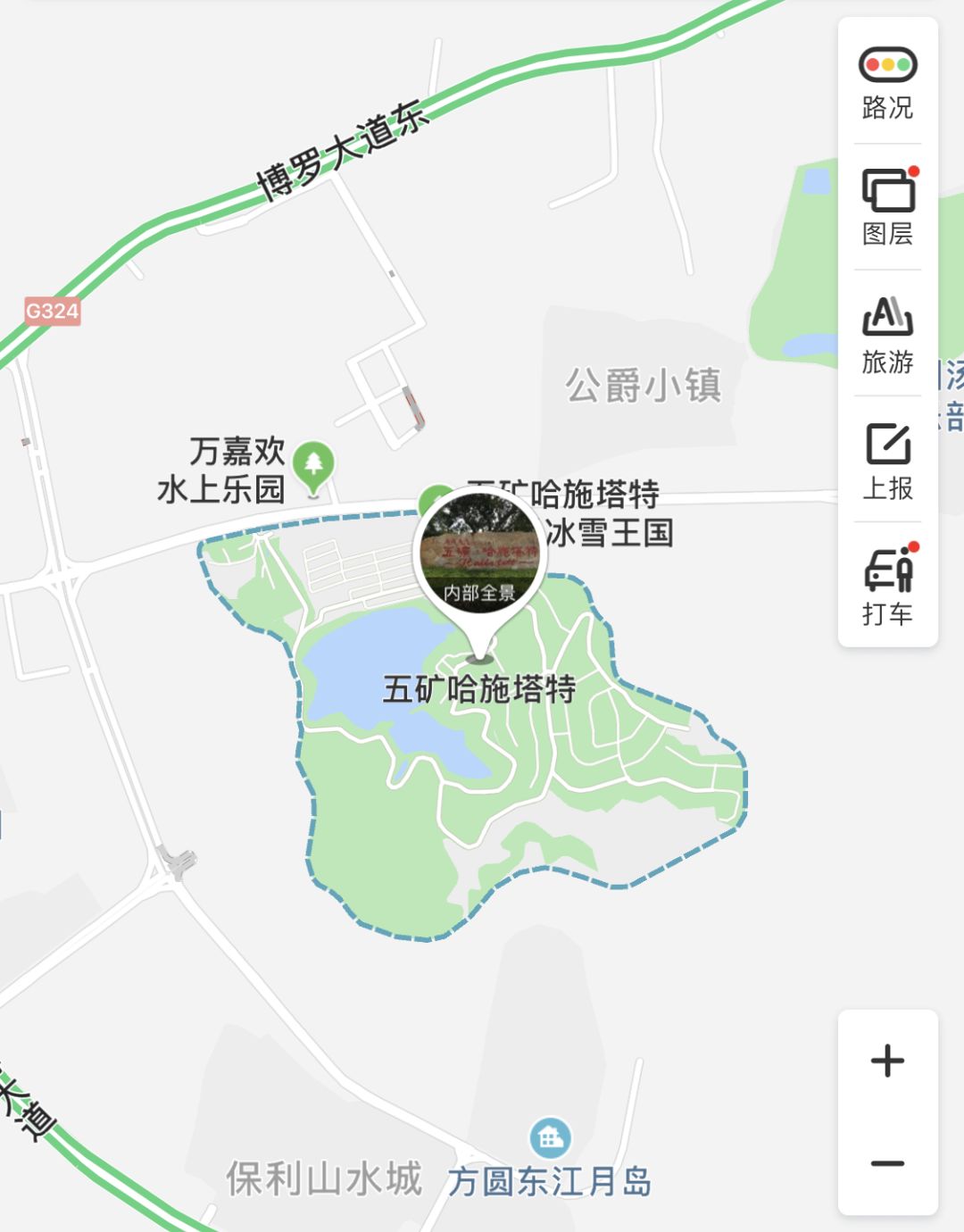Open the 图层 map layers menu
This screenshot has height=1232, width=964.
point(887,207)
